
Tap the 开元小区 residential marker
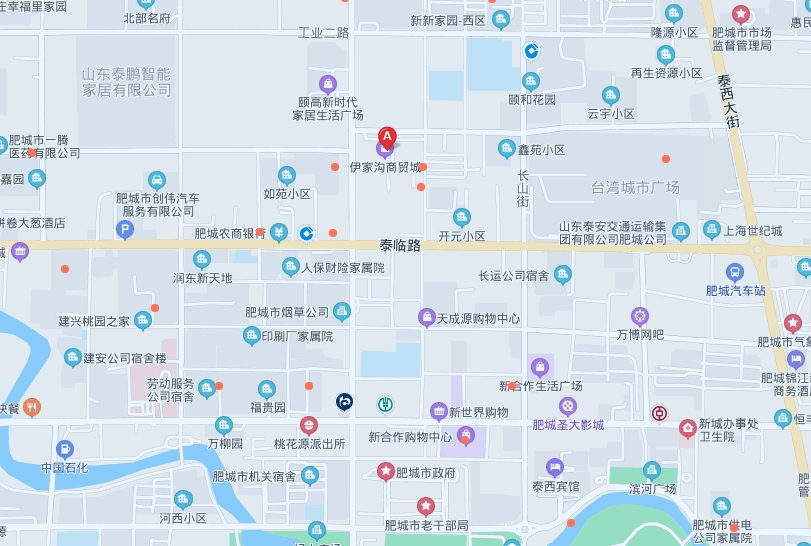461,217
